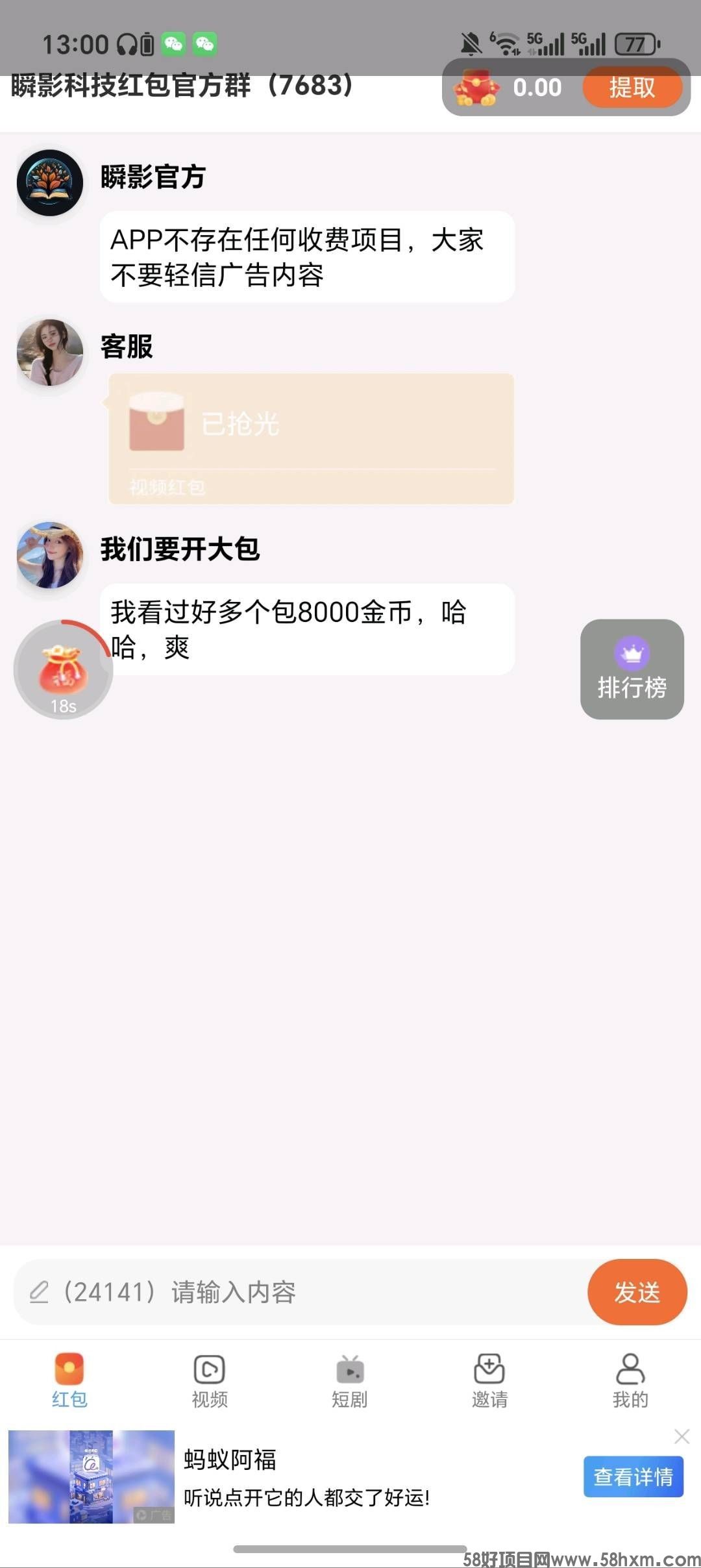Open the 排行榜 leaderboard floating button

tap(632, 670)
